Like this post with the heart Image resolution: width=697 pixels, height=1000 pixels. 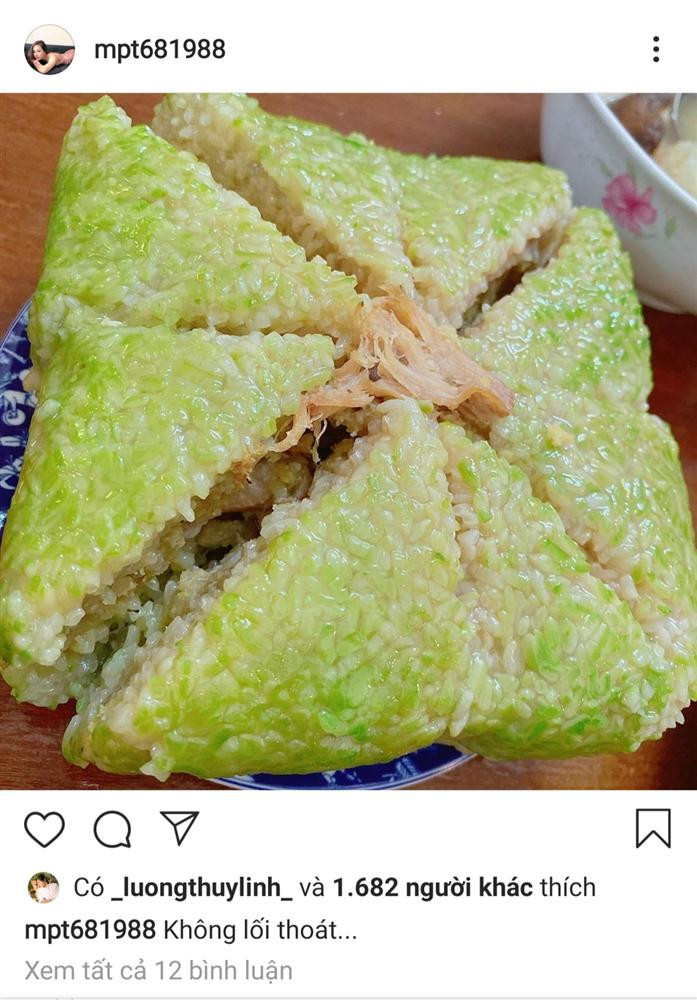coord(44,829)
